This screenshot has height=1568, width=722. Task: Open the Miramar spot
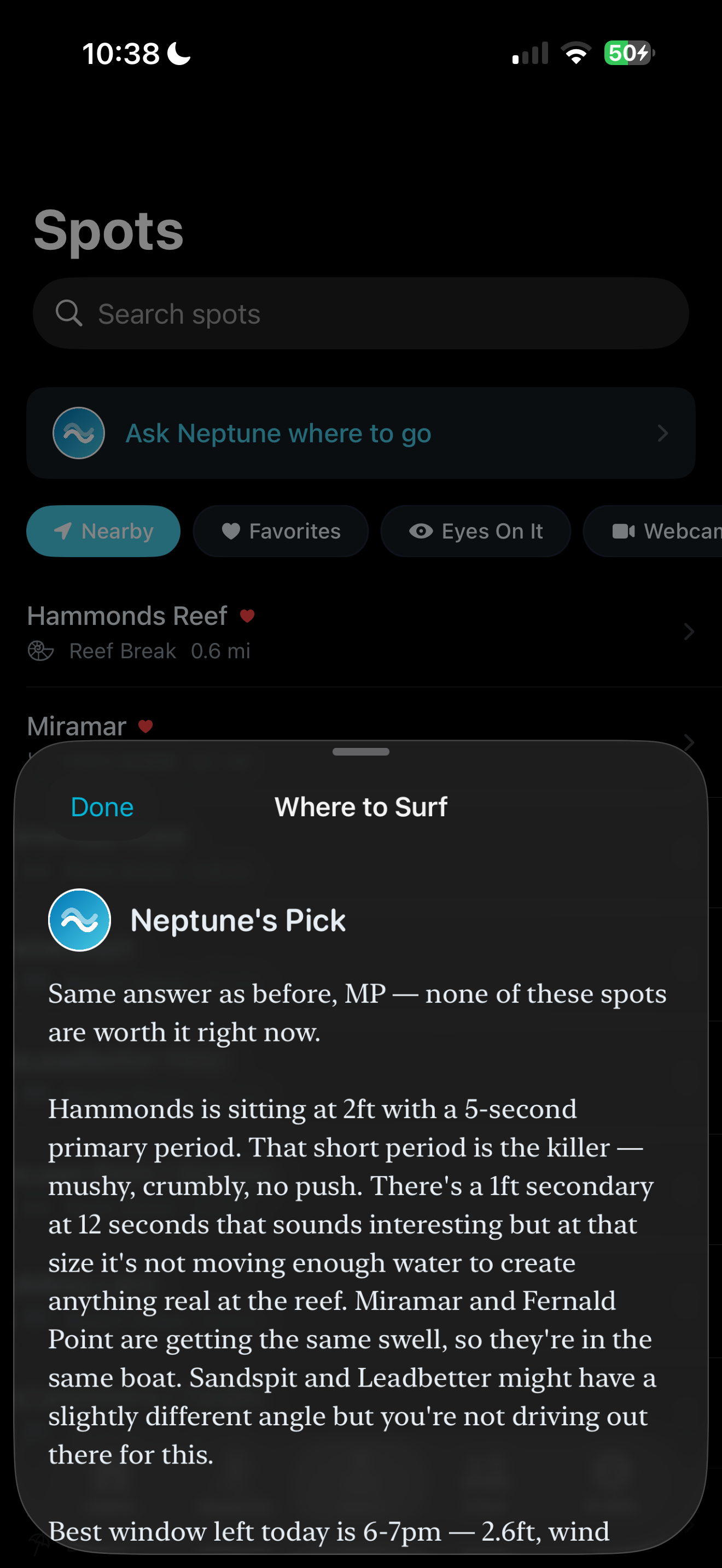pyautogui.click(x=360, y=726)
